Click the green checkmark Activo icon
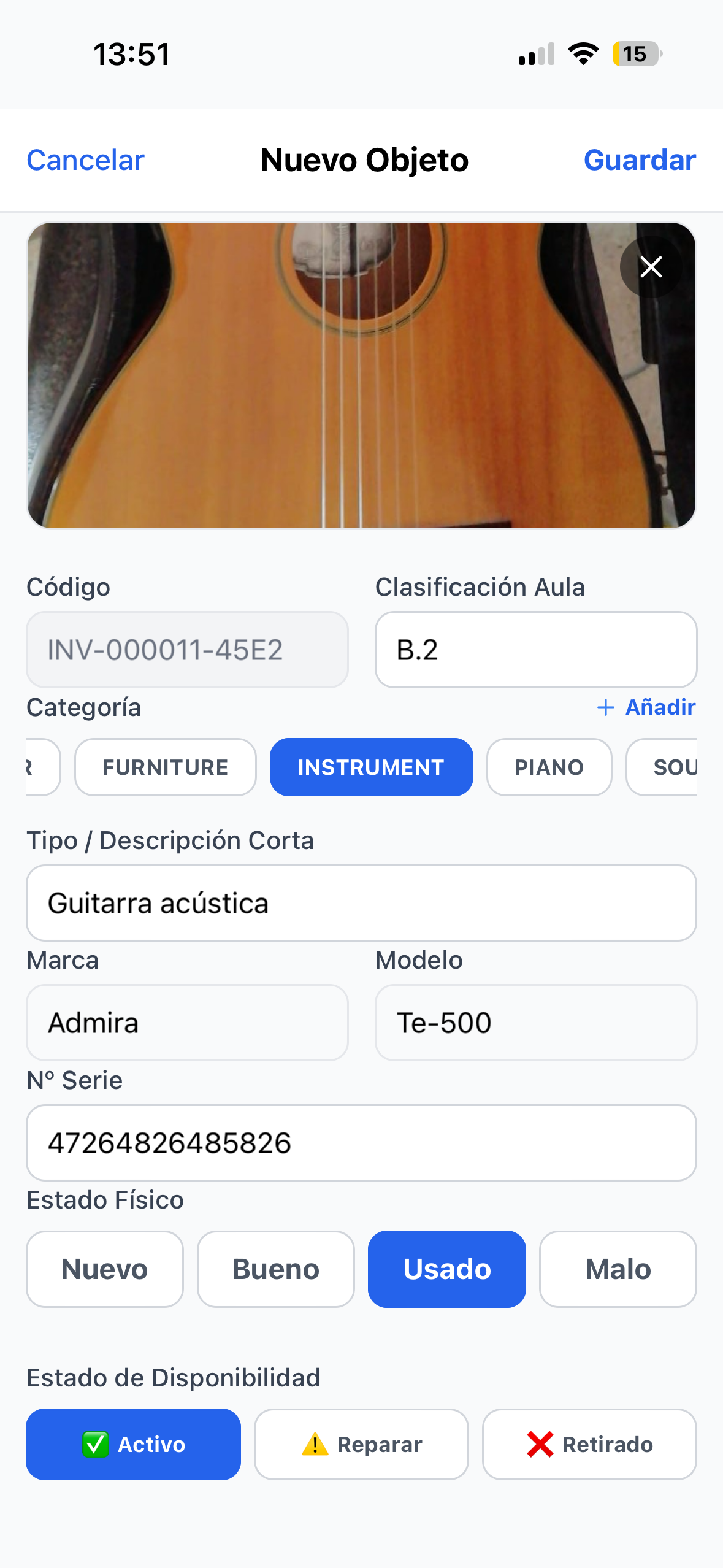Image resolution: width=723 pixels, height=1568 pixels. [97, 1444]
